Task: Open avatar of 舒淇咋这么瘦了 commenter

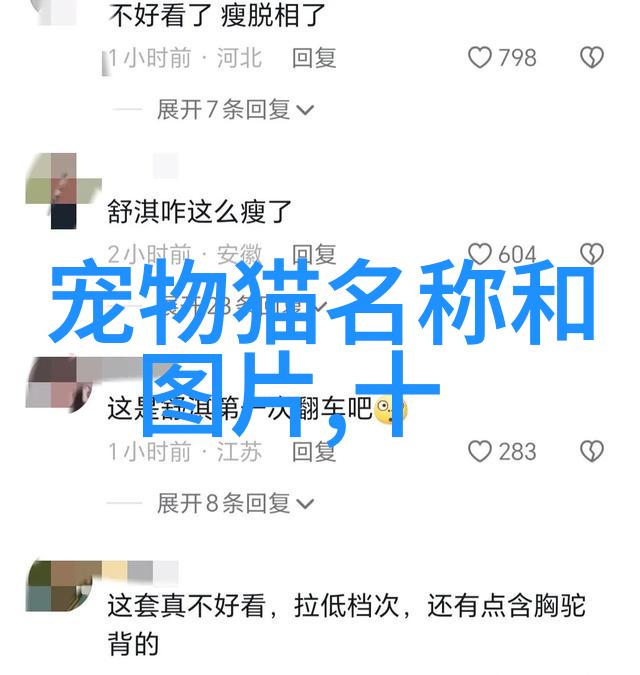Action: tap(51, 190)
